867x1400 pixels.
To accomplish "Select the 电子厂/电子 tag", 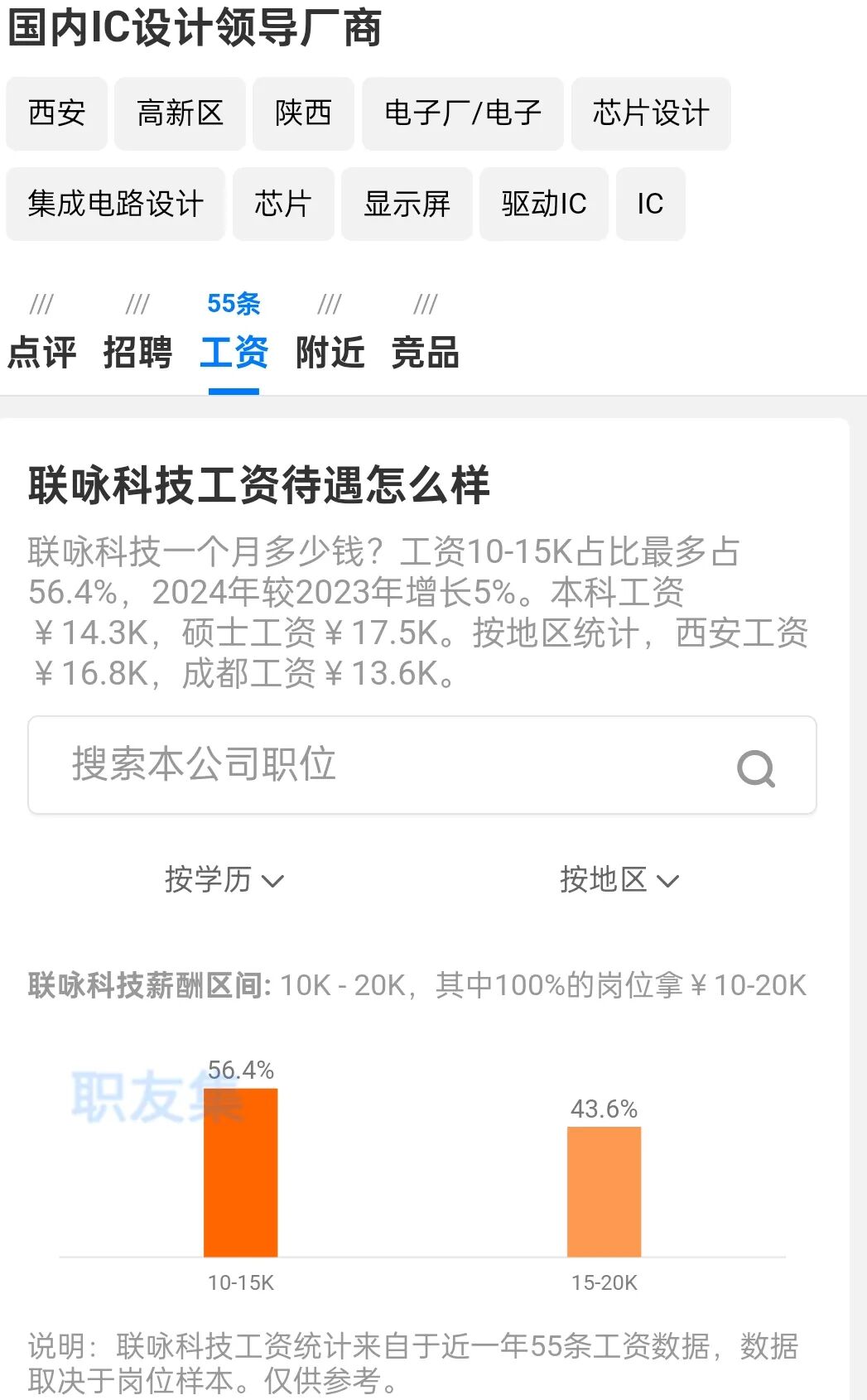I will pyautogui.click(x=462, y=113).
